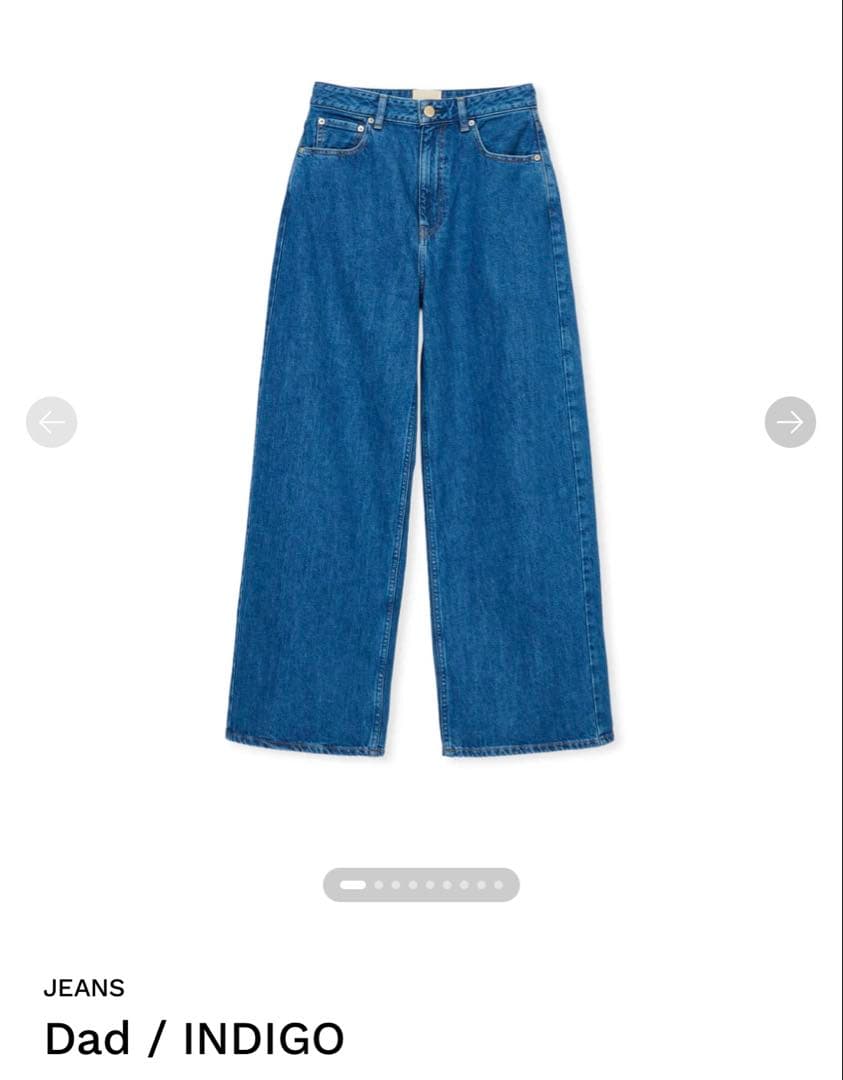This screenshot has width=843, height=1080.
Task: Open the Dad Indigo jeans photo
Action: pyautogui.click(x=420, y=420)
